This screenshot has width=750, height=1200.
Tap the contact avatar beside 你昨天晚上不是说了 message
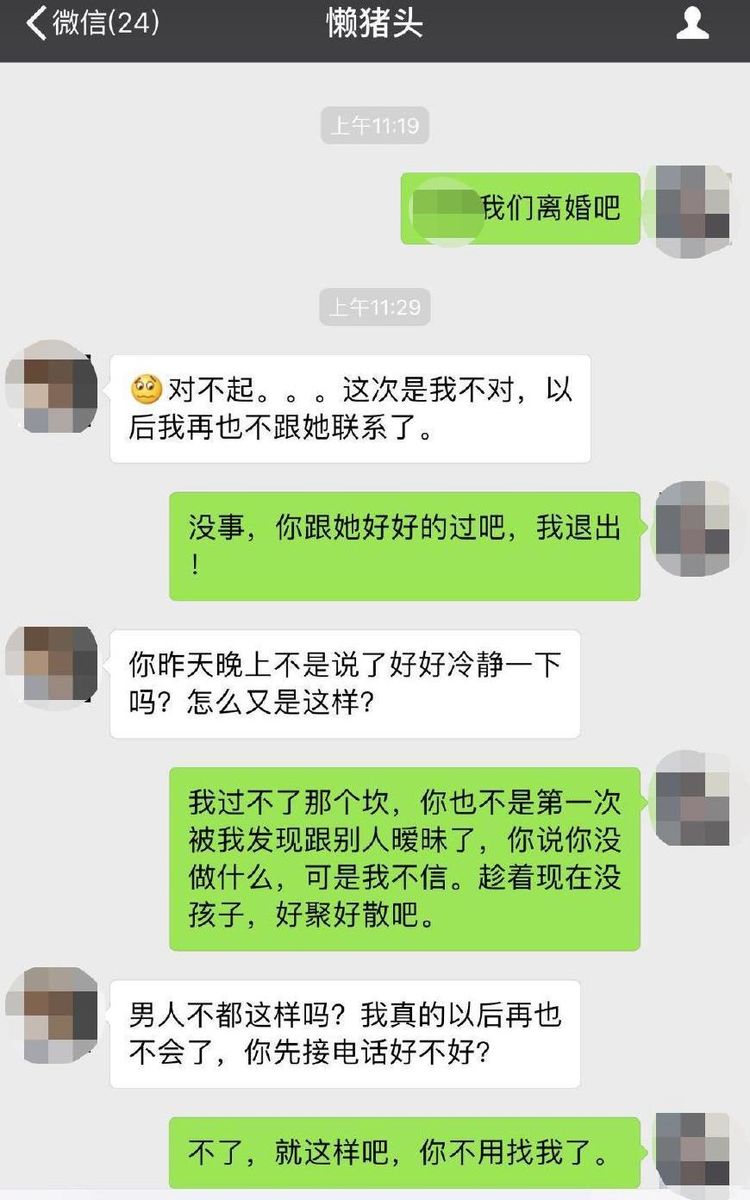[52, 665]
